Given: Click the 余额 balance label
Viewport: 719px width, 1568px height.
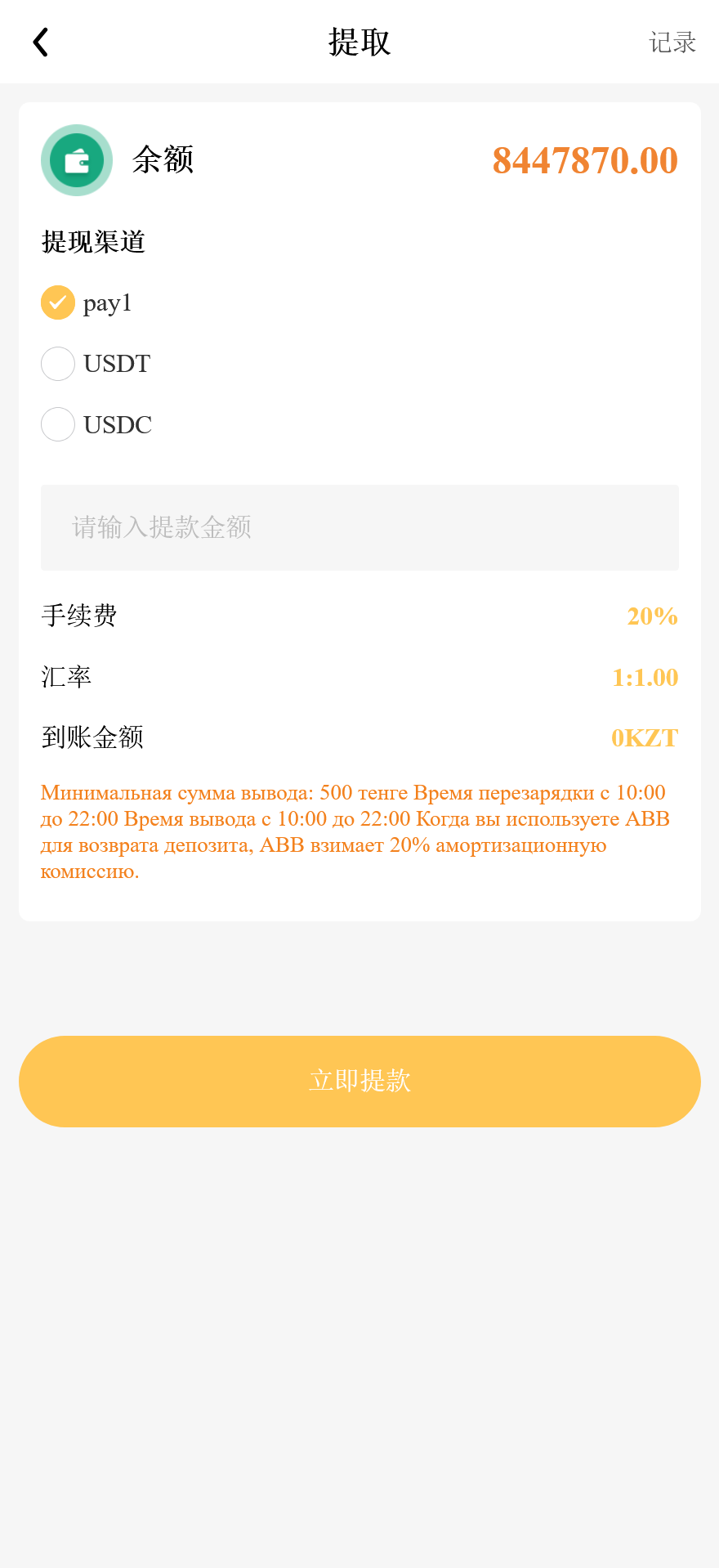Looking at the screenshot, I should (161, 160).
